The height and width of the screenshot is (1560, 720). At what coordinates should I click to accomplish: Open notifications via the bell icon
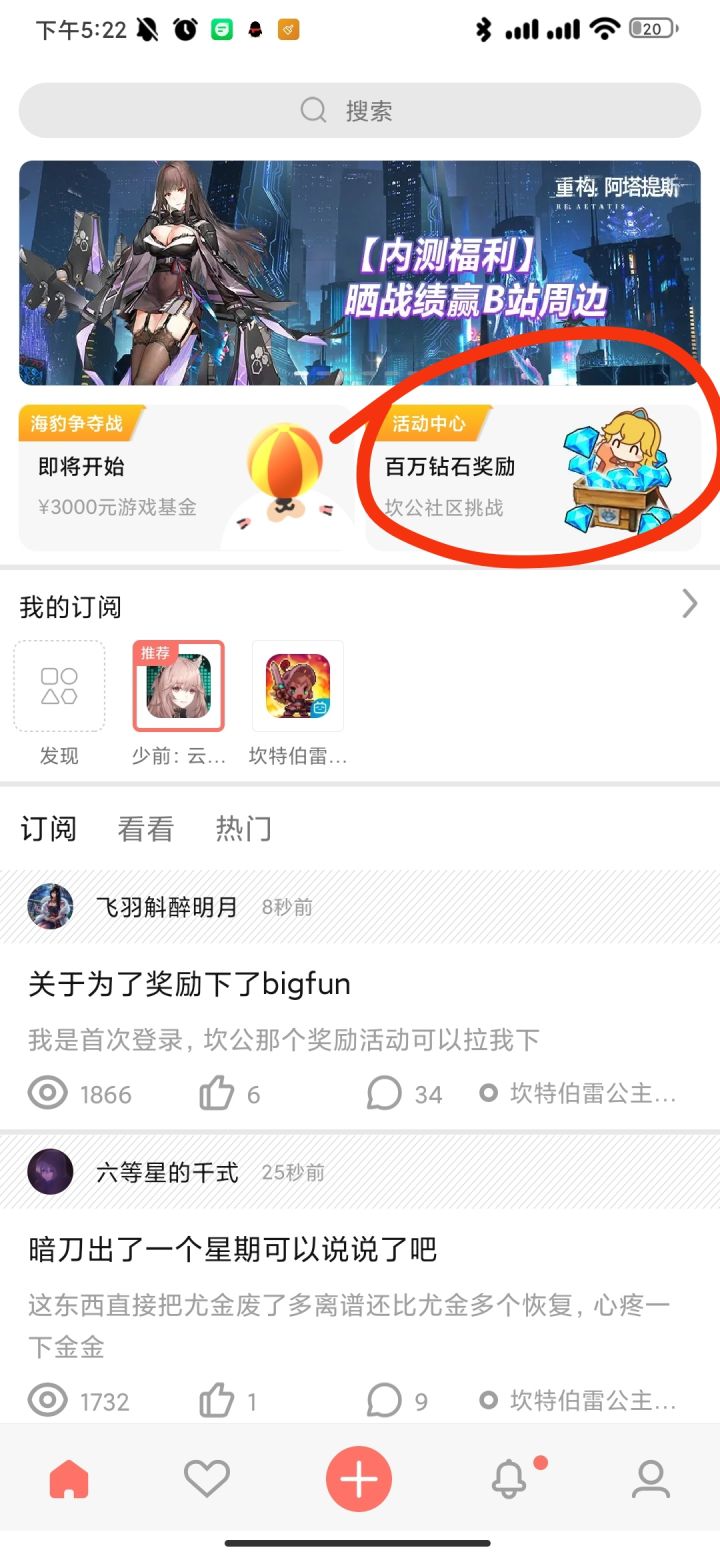[506, 1476]
